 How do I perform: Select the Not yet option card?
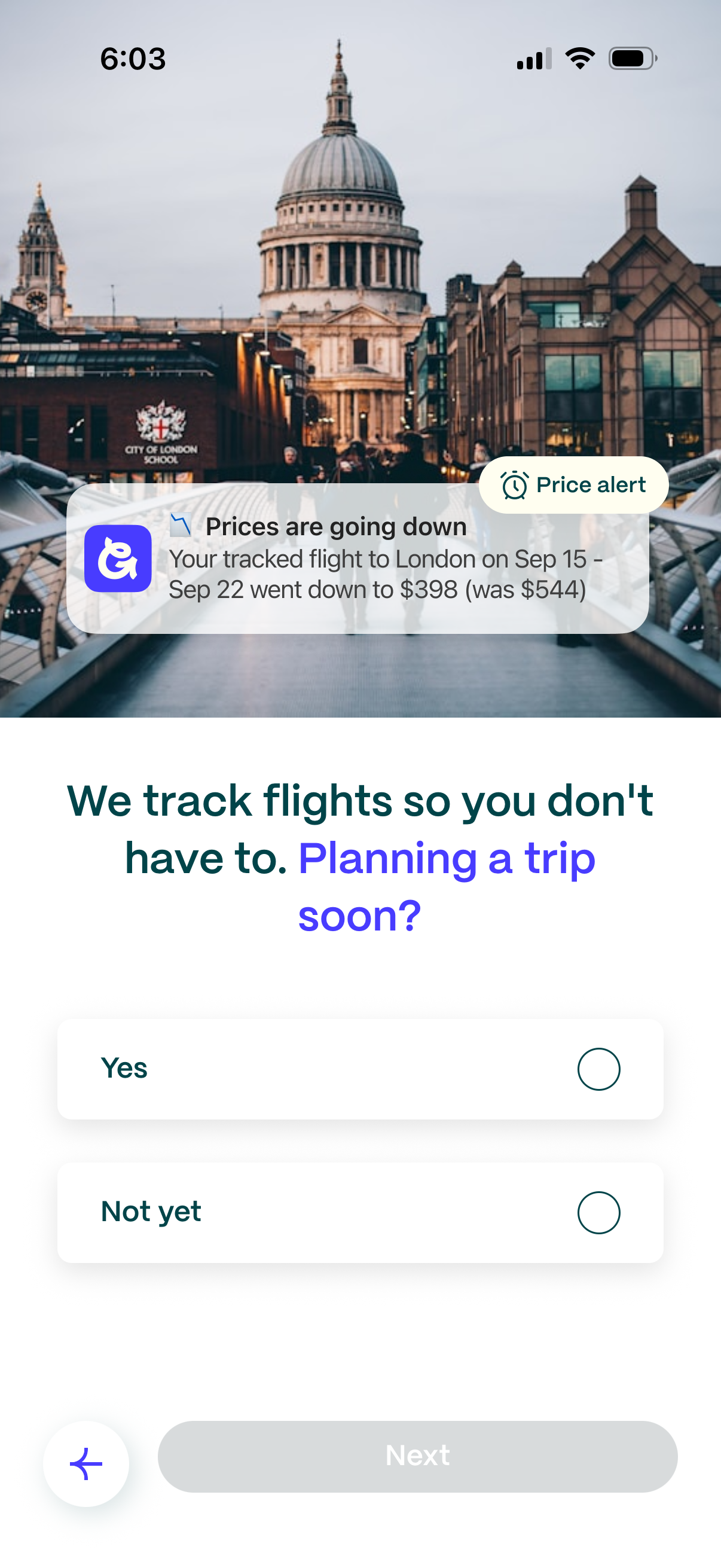coord(361,1212)
